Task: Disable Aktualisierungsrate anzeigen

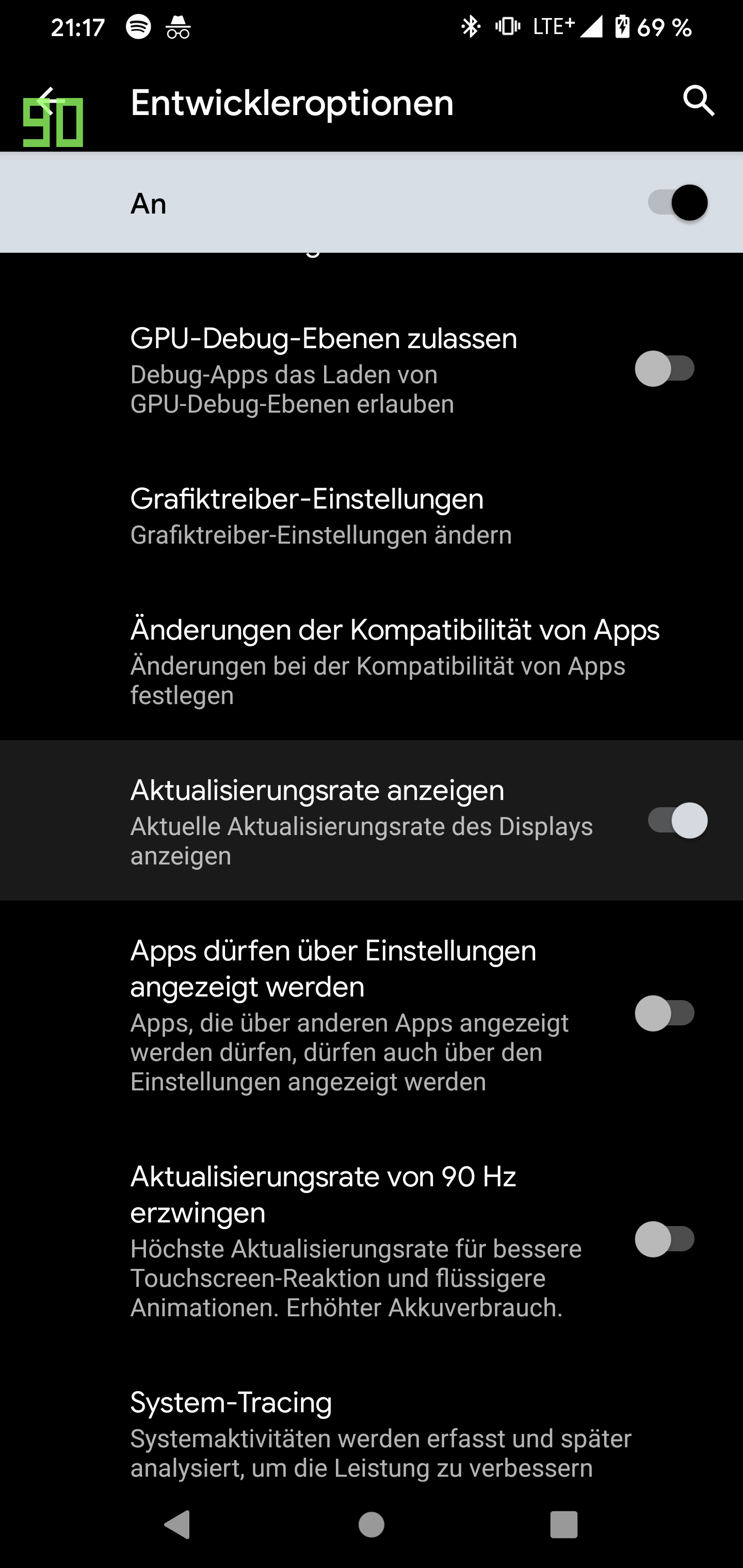Action: tap(676, 821)
